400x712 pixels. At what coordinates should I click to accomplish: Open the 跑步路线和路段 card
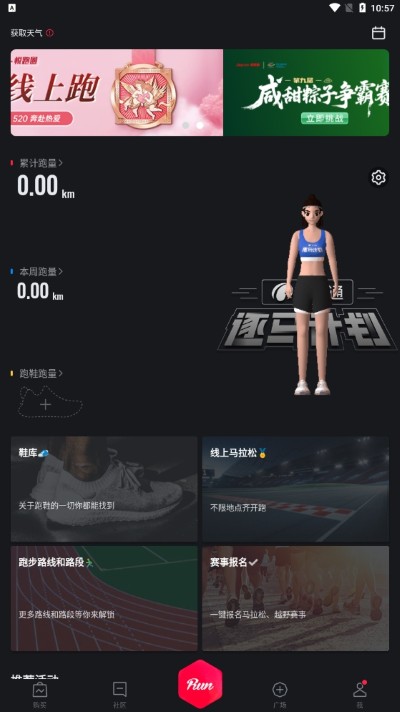pyautogui.click(x=104, y=598)
